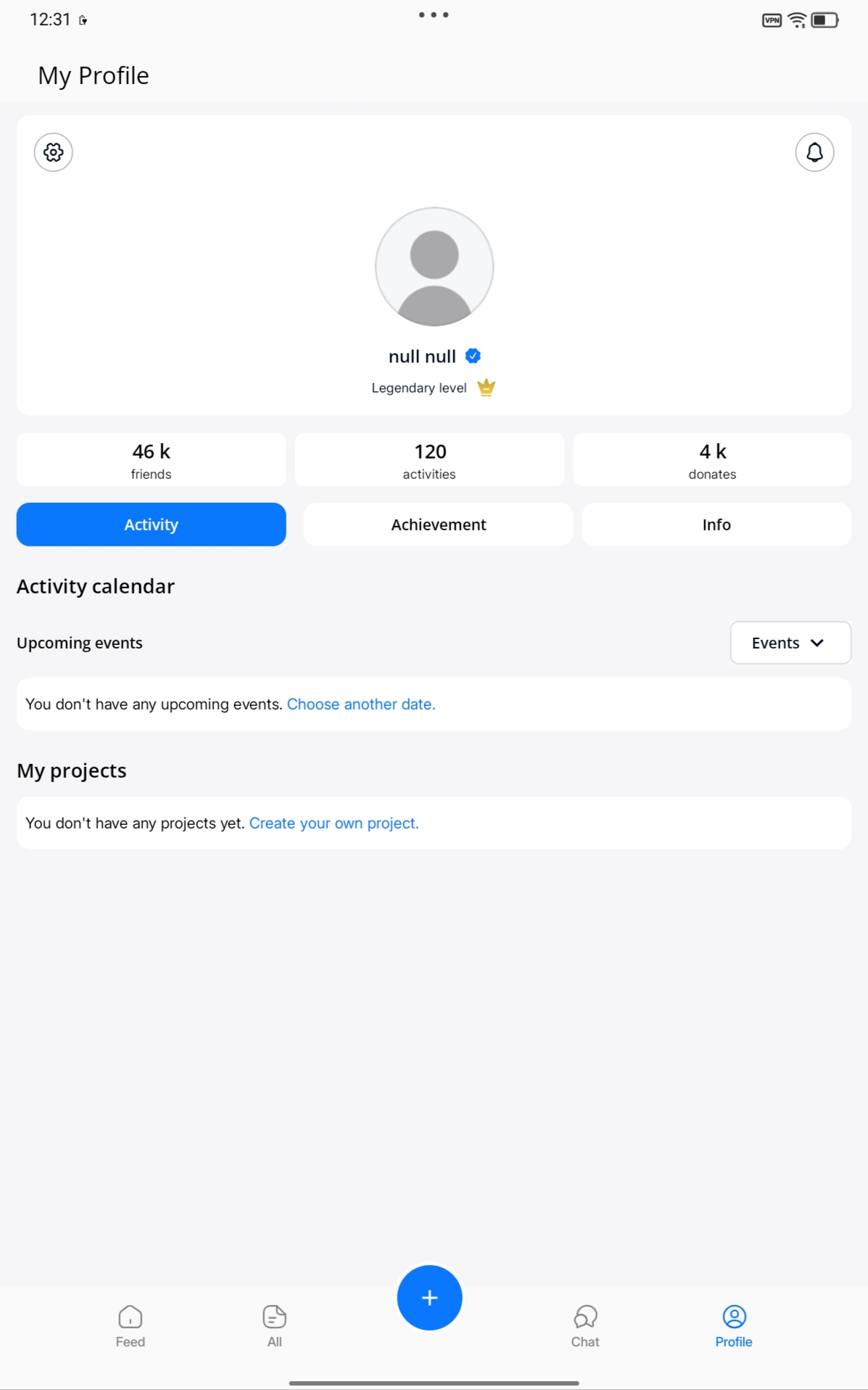Tap the Create your own project link
The height and width of the screenshot is (1390, 868).
[x=334, y=823]
